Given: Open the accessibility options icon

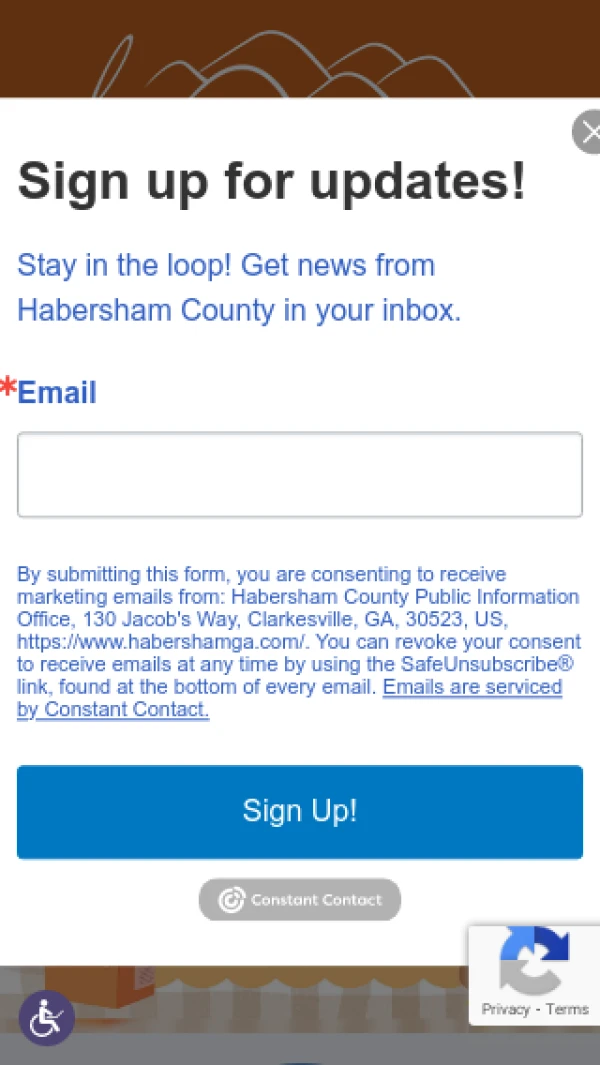Looking at the screenshot, I should pyautogui.click(x=47, y=1018).
